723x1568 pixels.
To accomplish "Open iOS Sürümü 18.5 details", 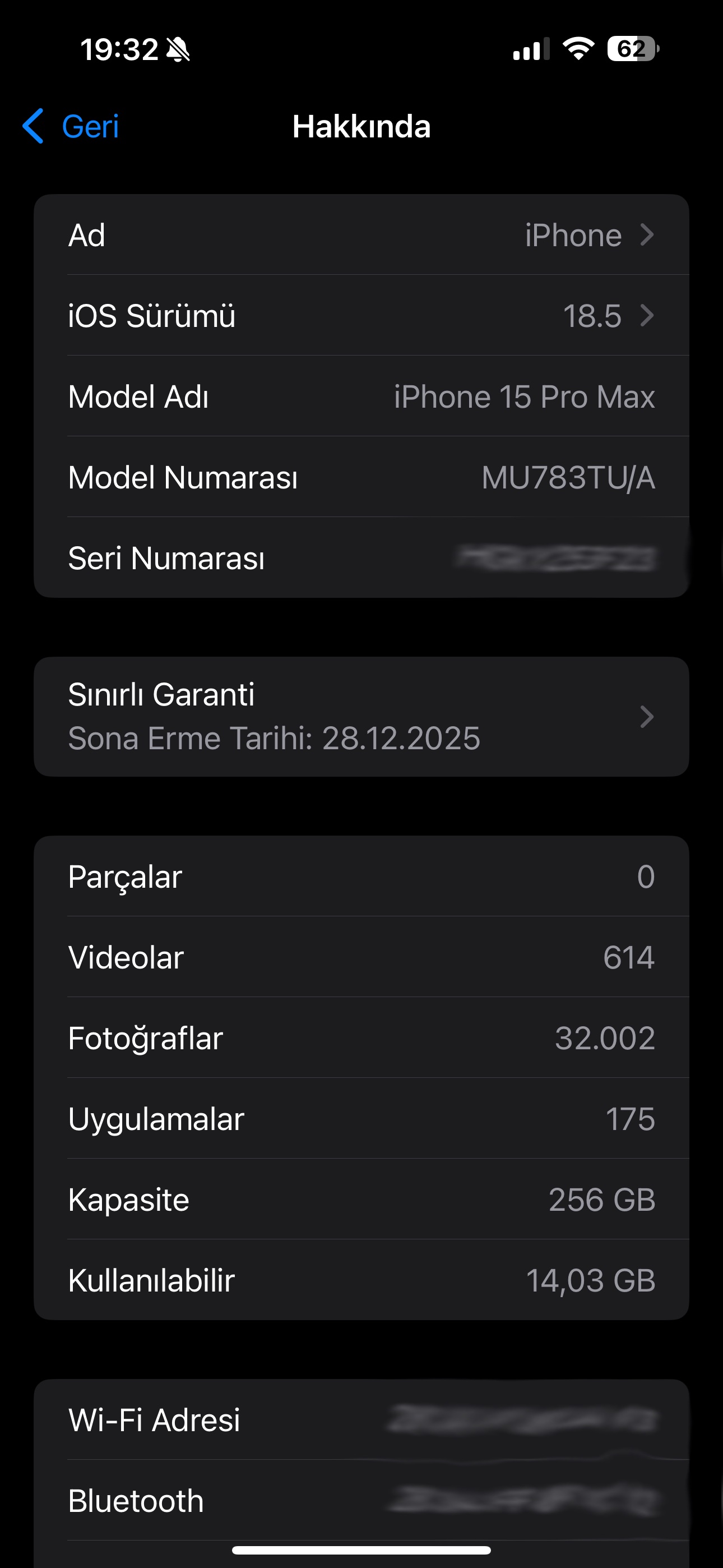I will (x=361, y=316).
